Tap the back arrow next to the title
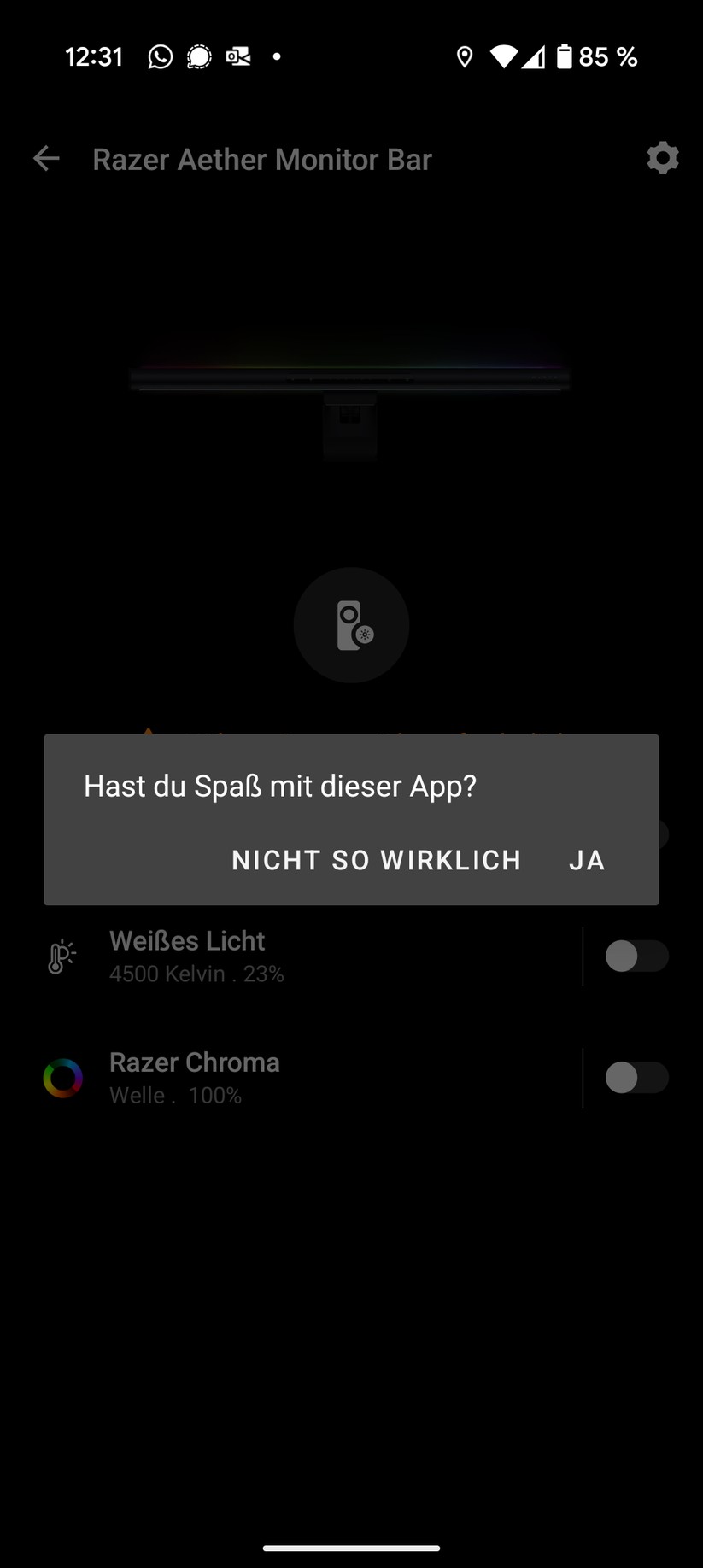The height and width of the screenshot is (1568, 703). (x=45, y=158)
